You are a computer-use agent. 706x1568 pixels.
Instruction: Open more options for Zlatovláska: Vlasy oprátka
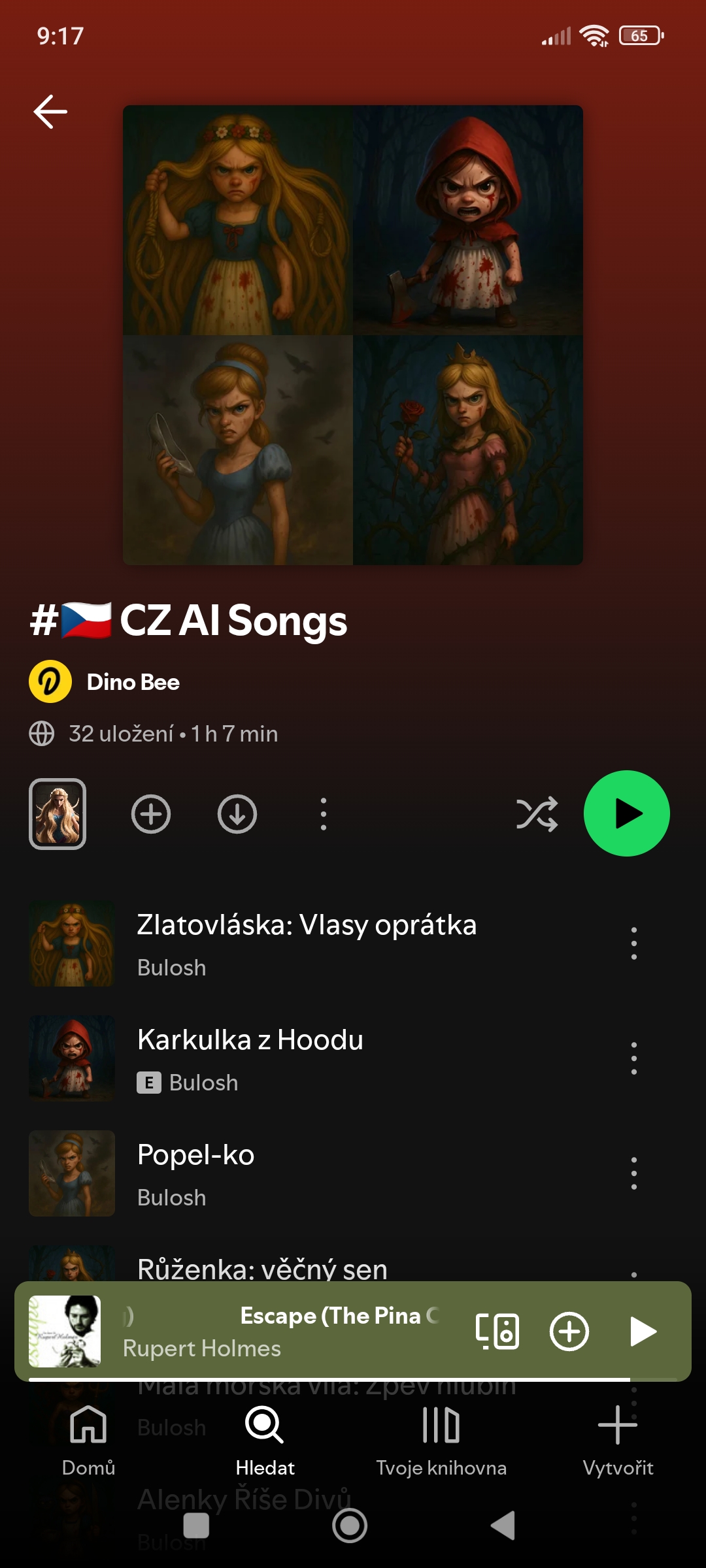pyautogui.click(x=634, y=943)
